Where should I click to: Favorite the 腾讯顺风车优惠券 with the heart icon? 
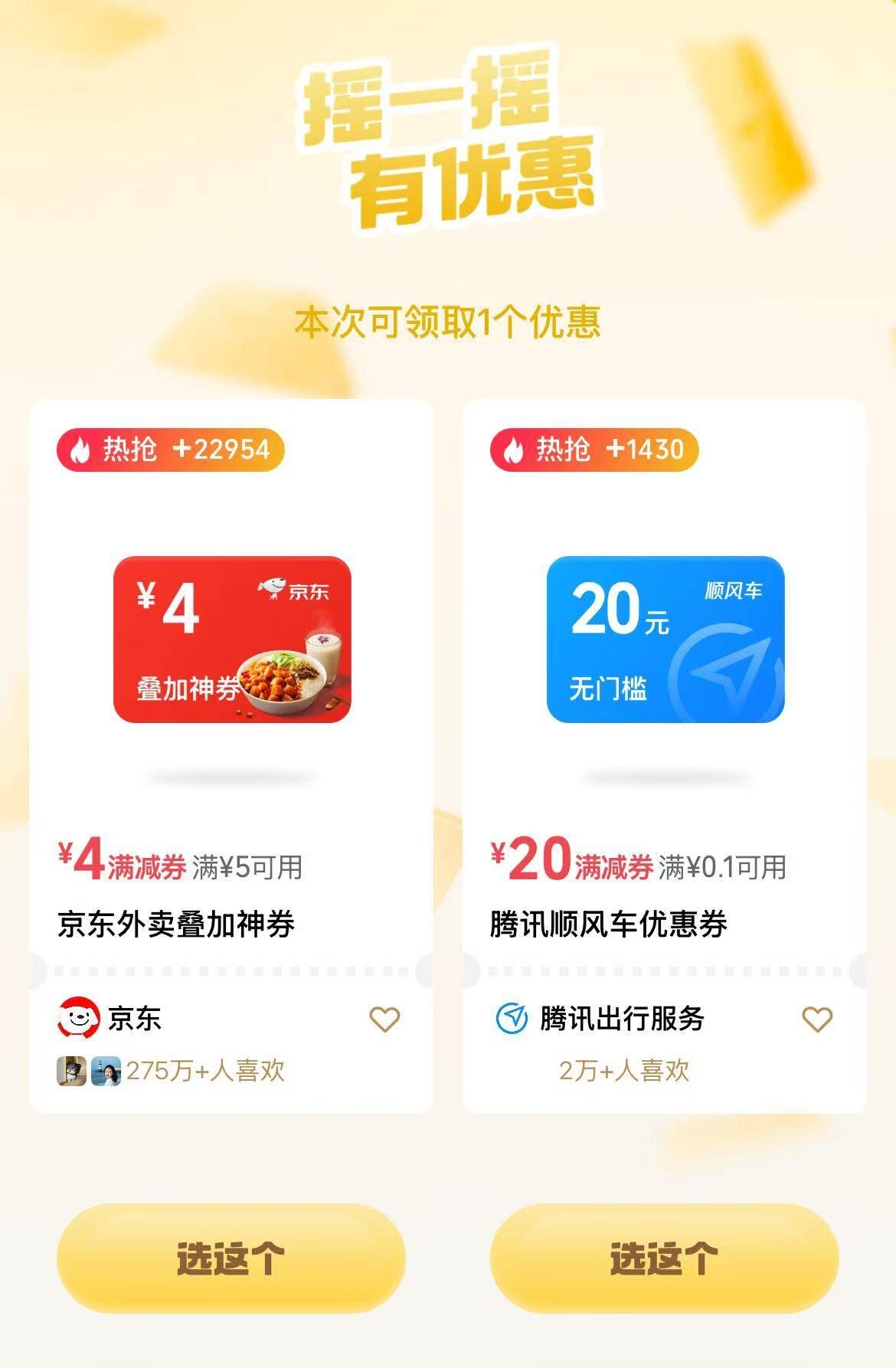click(816, 1019)
